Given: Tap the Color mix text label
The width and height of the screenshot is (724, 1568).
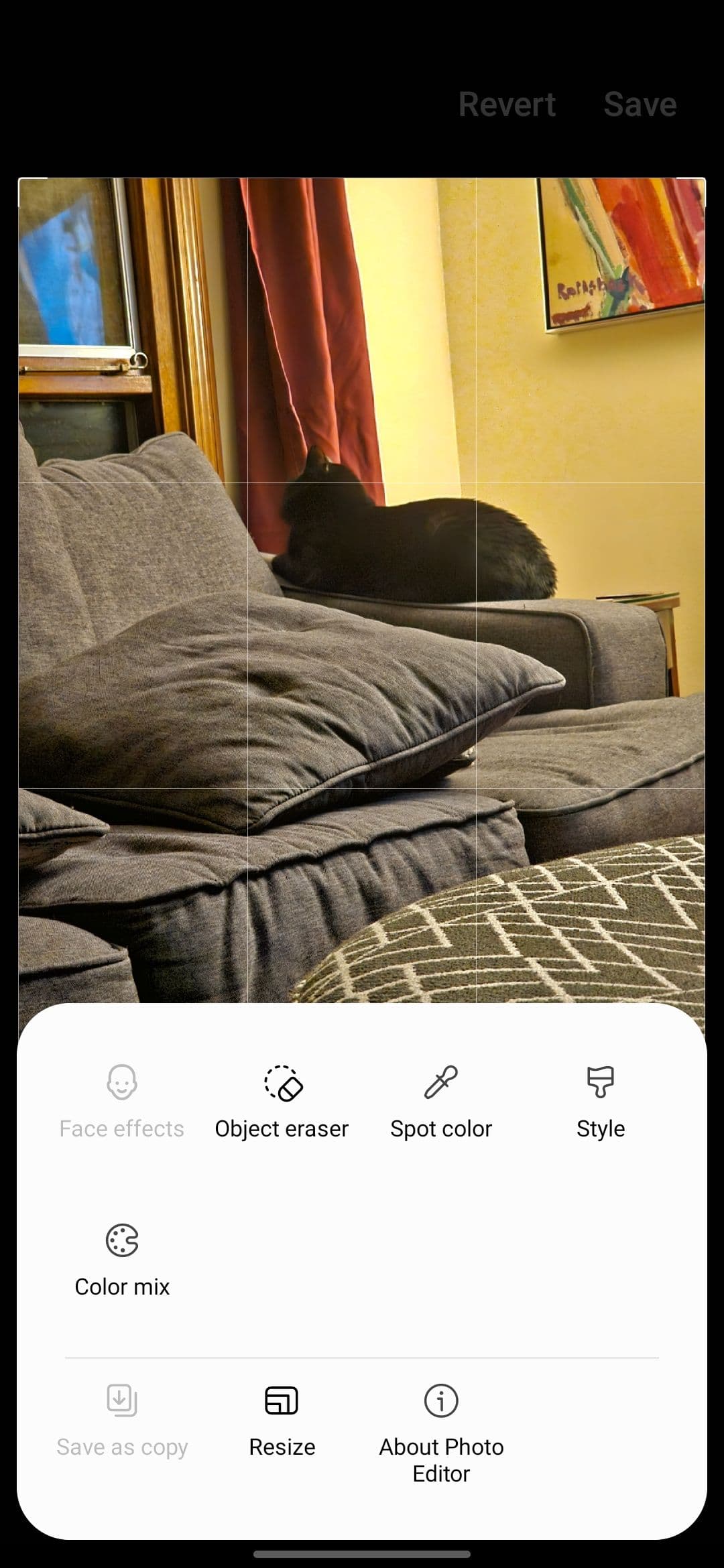Looking at the screenshot, I should [x=121, y=1286].
